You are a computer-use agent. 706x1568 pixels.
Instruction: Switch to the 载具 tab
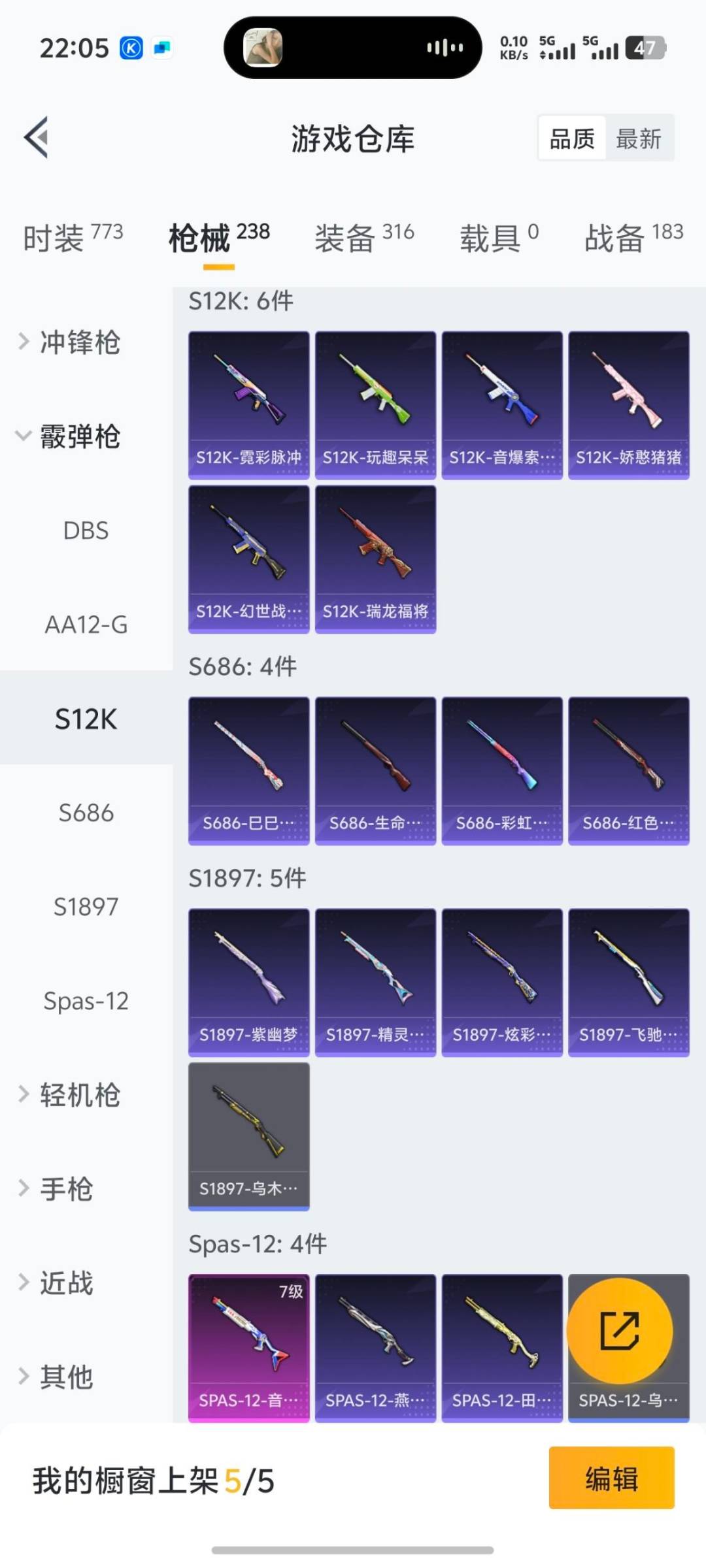[499, 238]
